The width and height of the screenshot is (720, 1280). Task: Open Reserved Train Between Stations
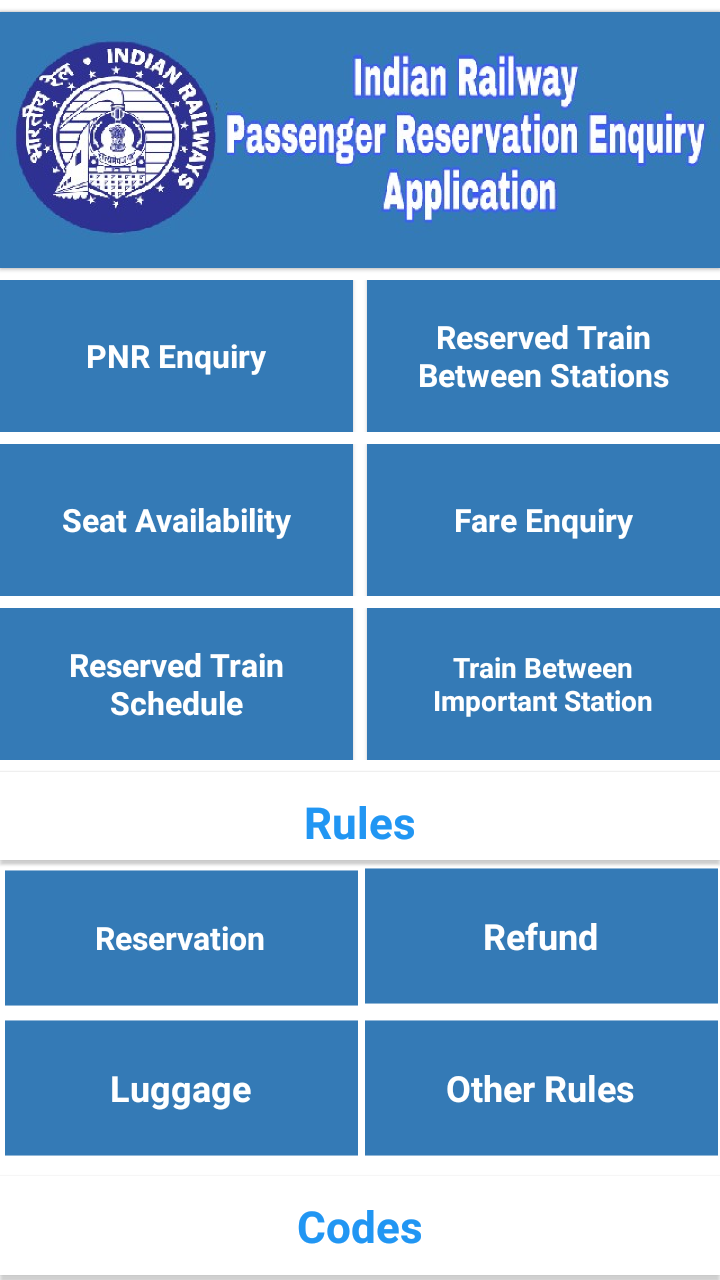click(x=543, y=357)
